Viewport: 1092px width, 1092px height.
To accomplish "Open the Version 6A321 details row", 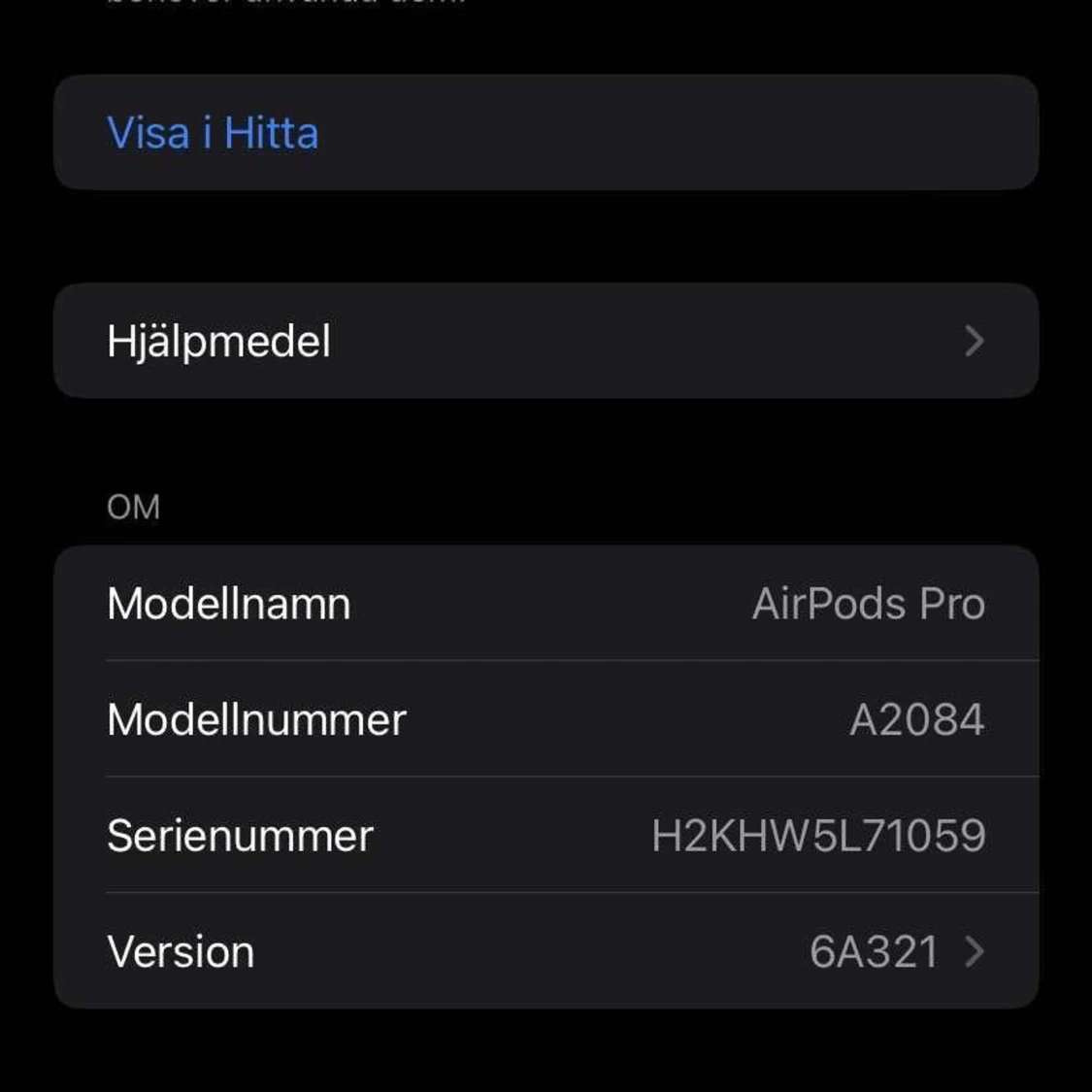I will coord(546,951).
